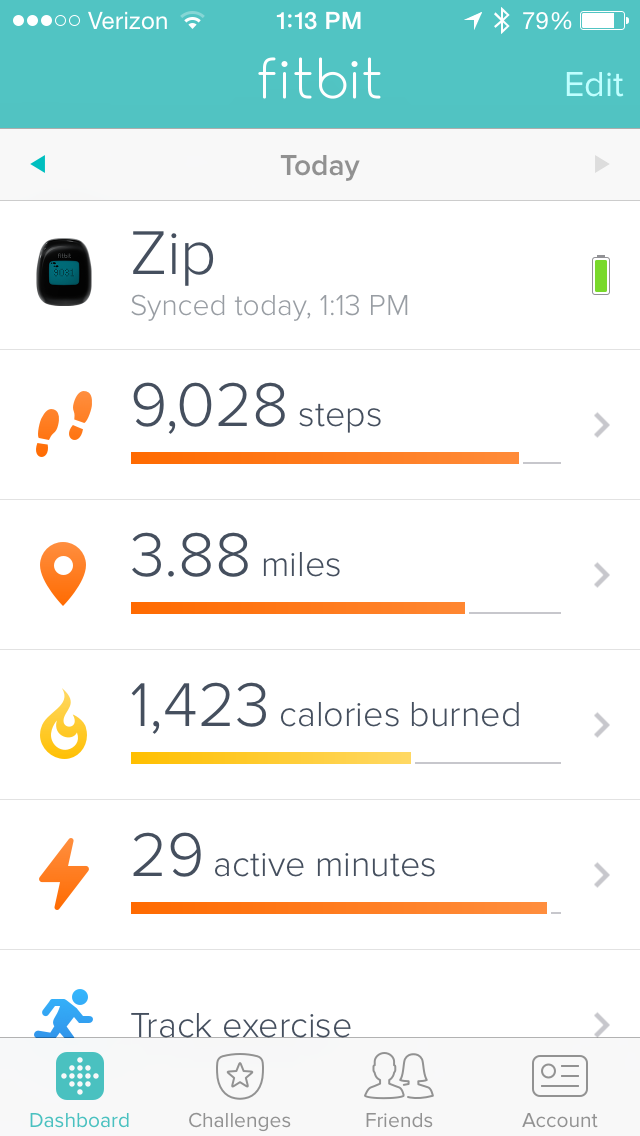This screenshot has width=640, height=1136.
Task: Go to the previous day arrow
Action: [x=38, y=165]
